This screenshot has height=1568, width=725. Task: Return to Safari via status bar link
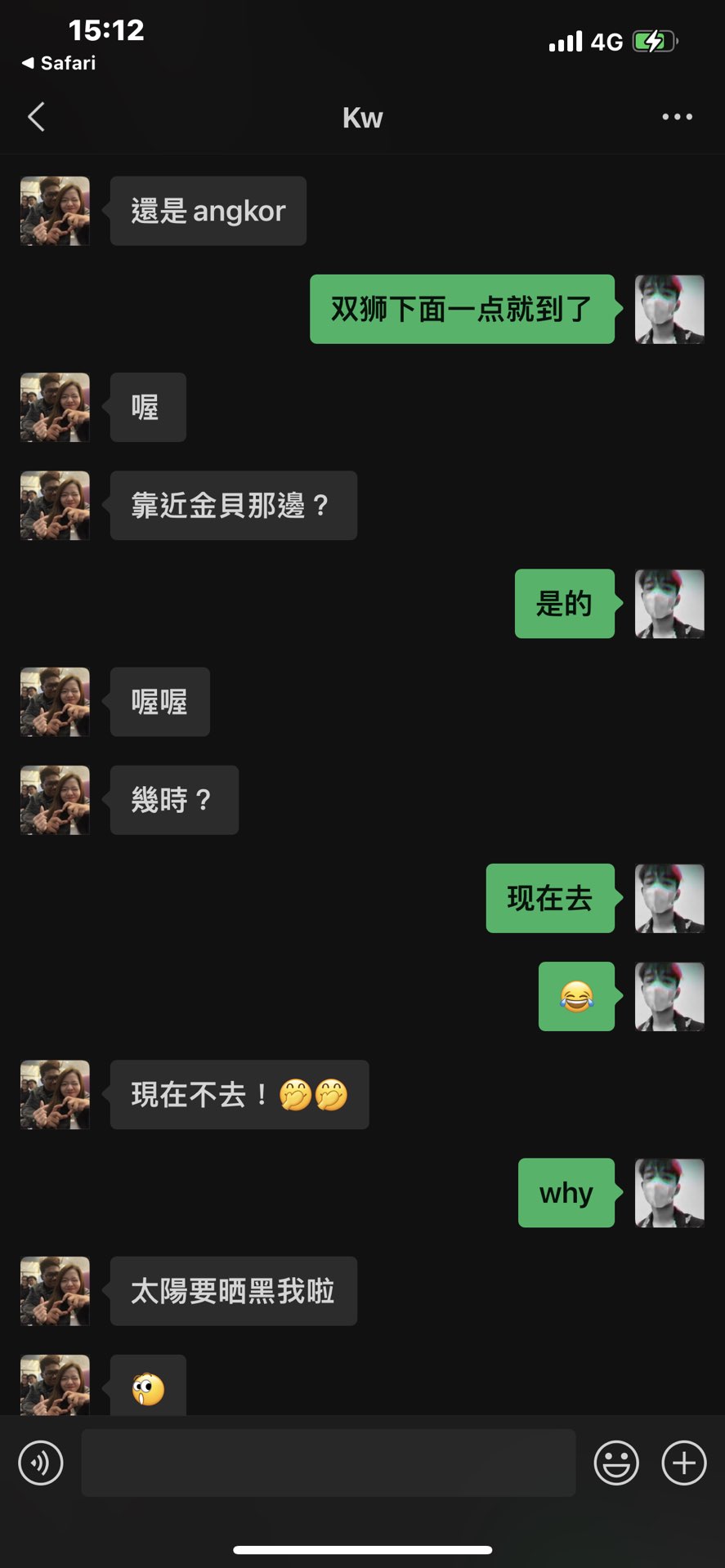(x=59, y=63)
